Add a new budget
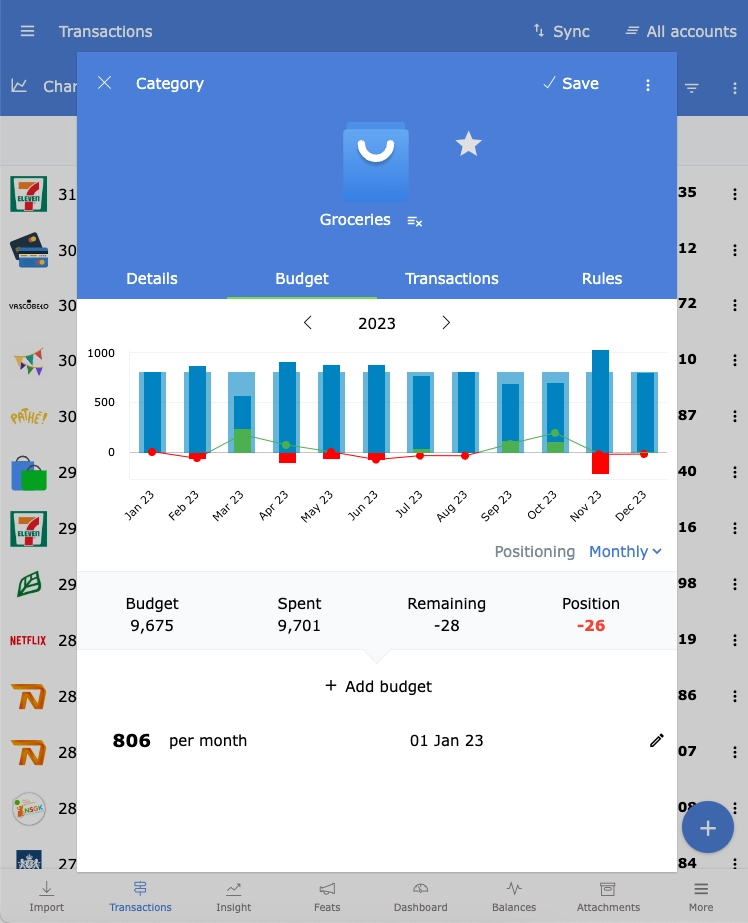Image resolution: width=748 pixels, height=923 pixels. click(x=378, y=686)
